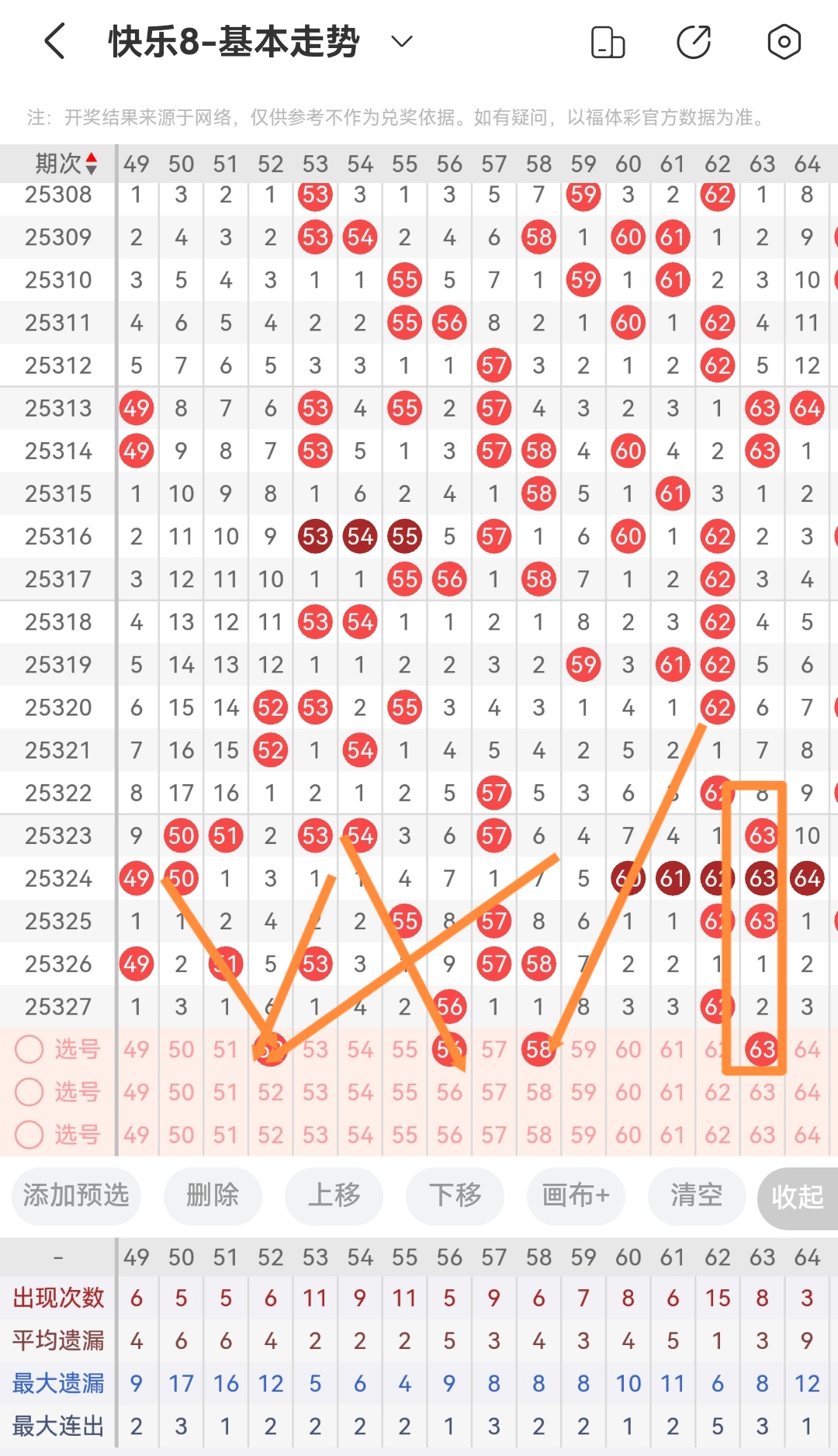The width and height of the screenshot is (838, 1456).
Task: Select the third 选号 radio row
Action: click(29, 1135)
